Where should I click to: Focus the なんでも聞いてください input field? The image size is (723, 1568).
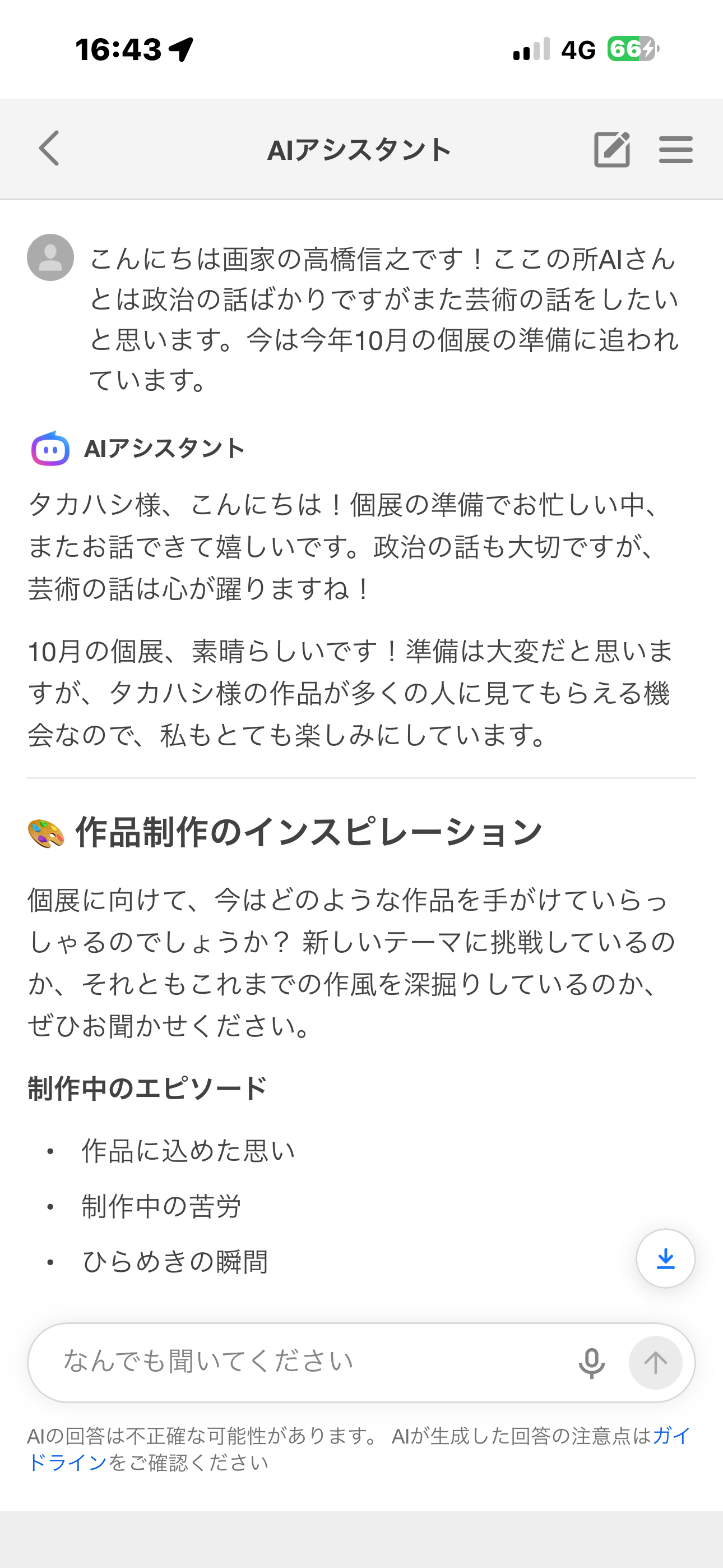point(304,1362)
